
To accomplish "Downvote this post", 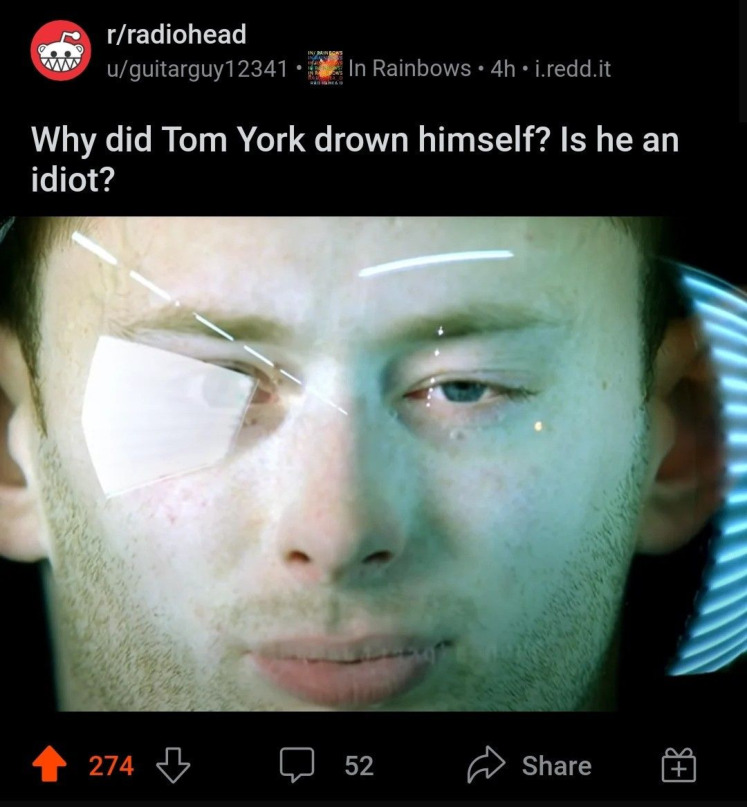I will pyautogui.click(x=173, y=766).
